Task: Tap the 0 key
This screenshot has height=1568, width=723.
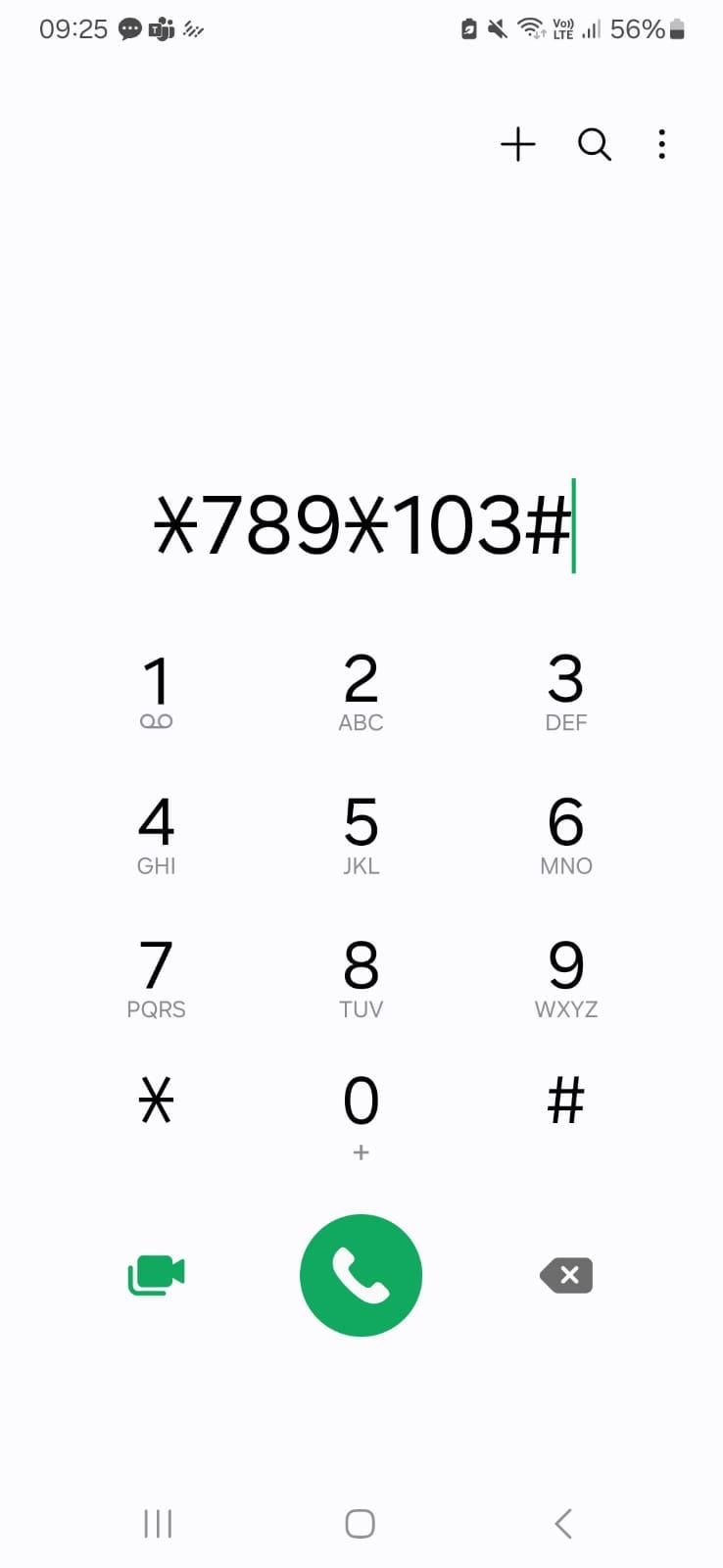Action: coord(361,1112)
